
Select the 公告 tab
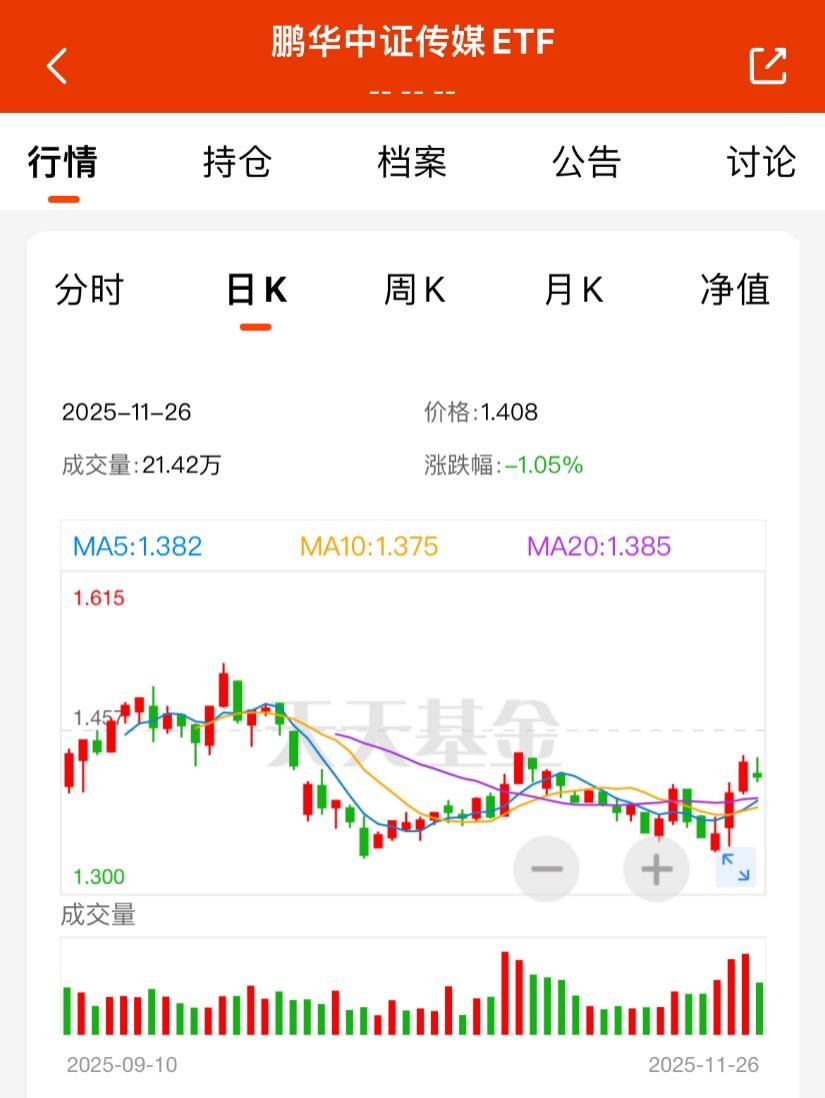tap(586, 162)
